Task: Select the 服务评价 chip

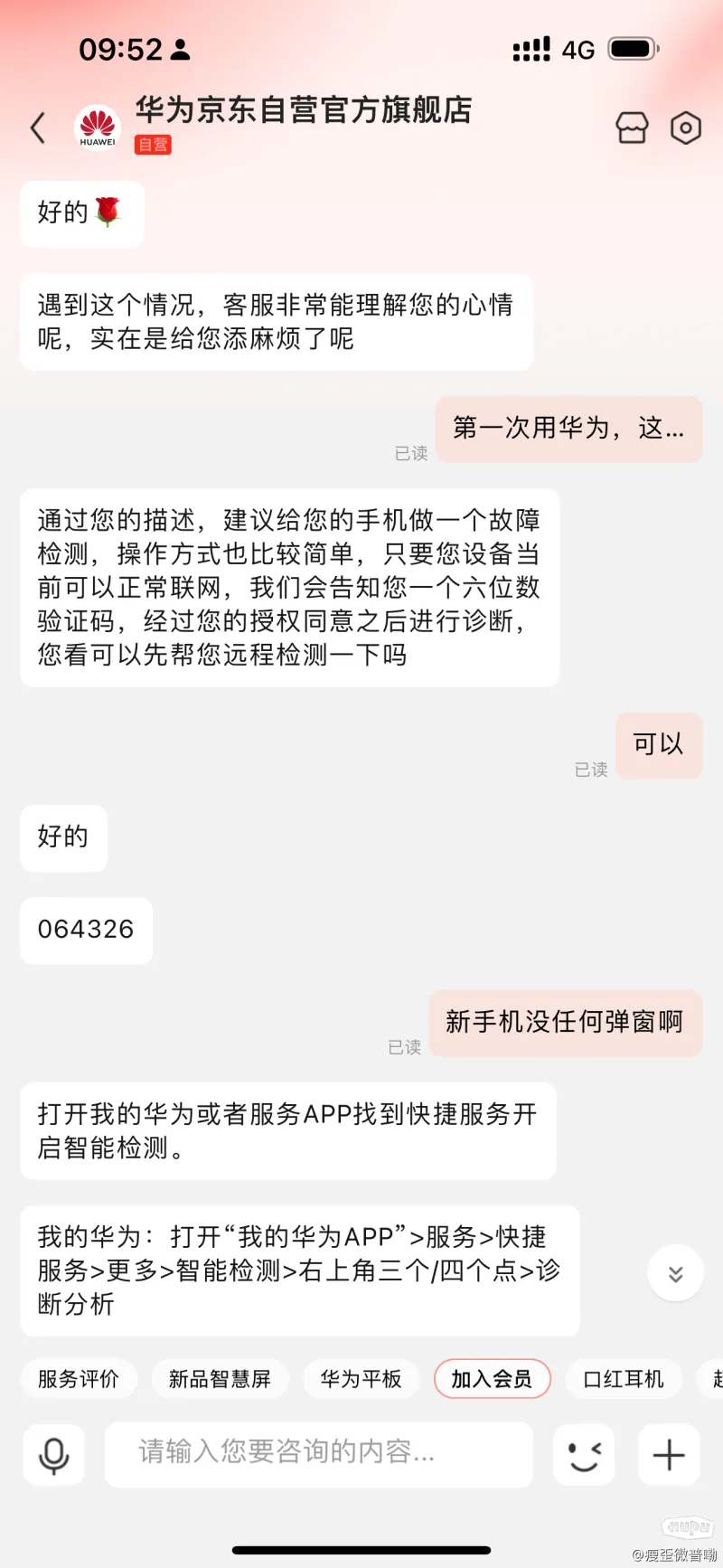Action: coord(79,1379)
